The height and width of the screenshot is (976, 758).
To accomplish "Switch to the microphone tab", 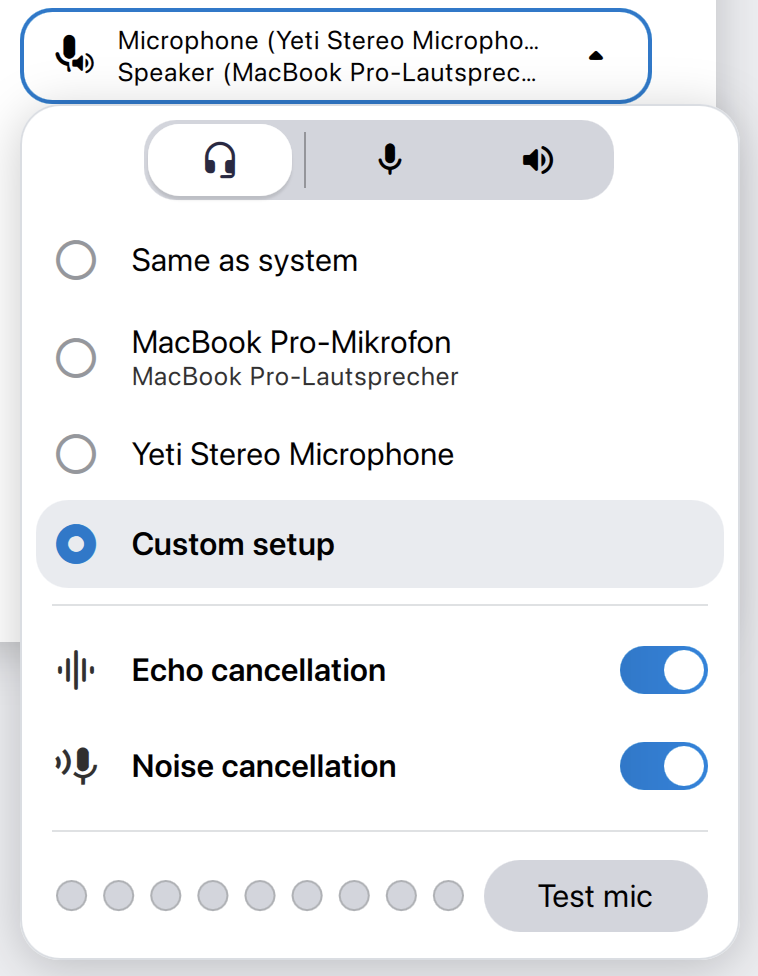I will 390,160.
